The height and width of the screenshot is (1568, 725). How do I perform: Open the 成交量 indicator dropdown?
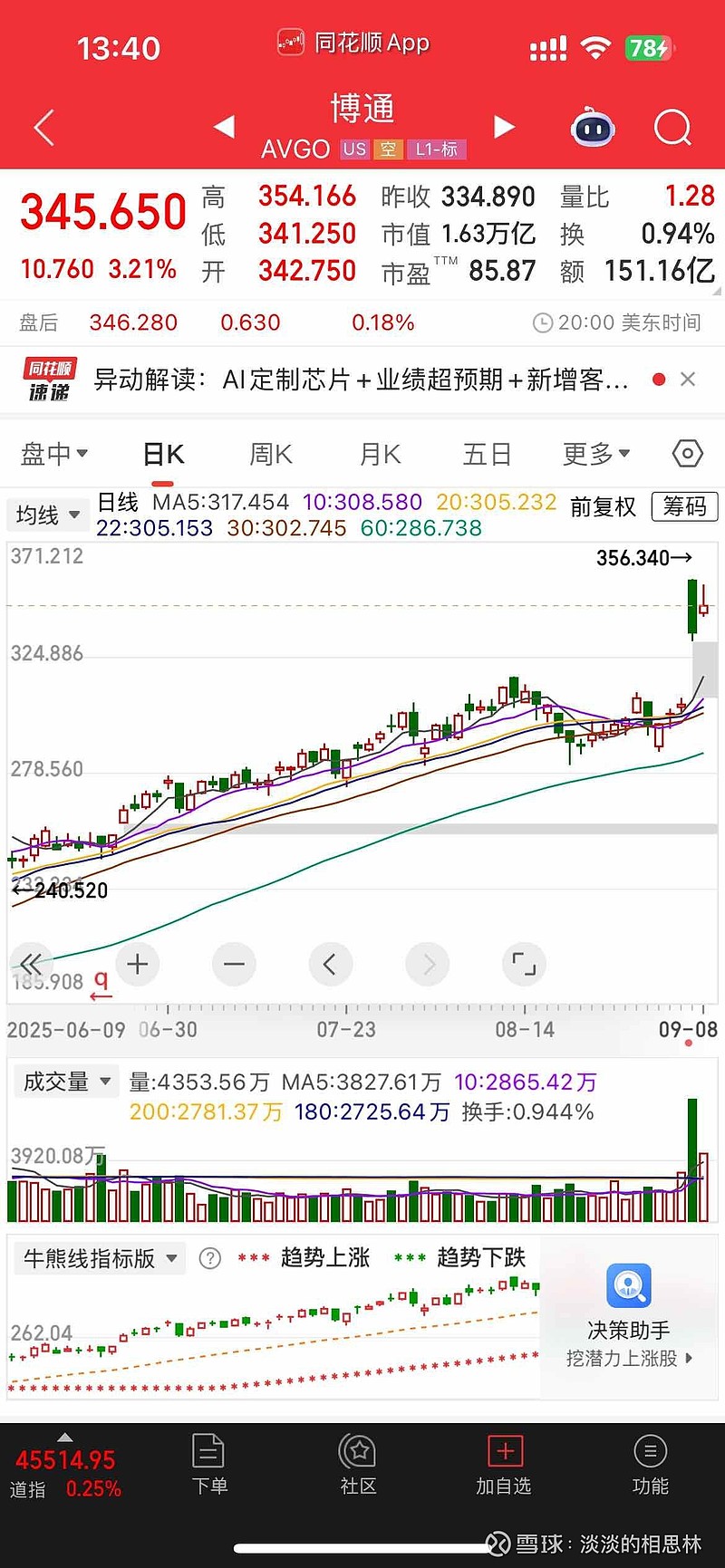[x=66, y=1082]
